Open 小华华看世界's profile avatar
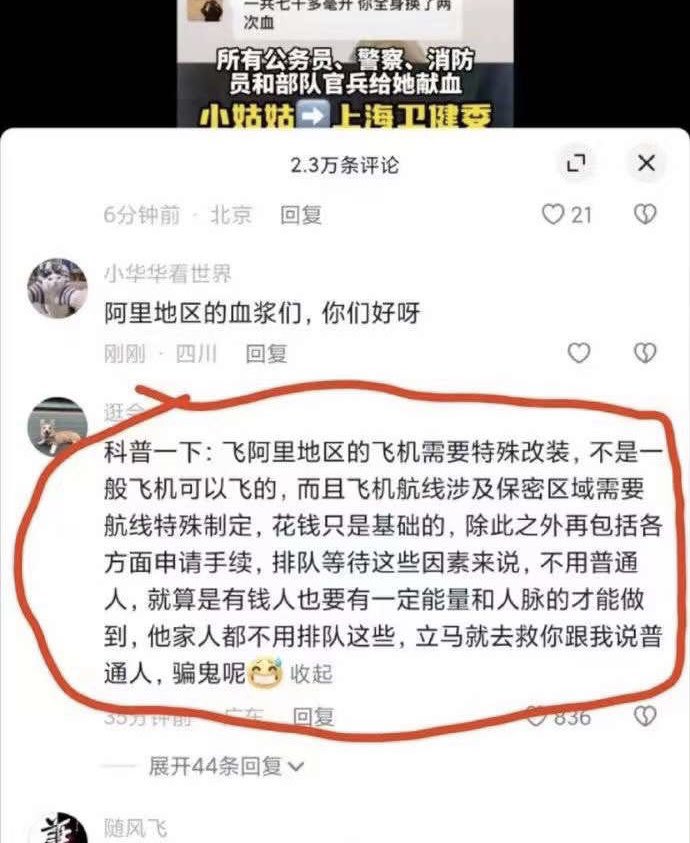The image size is (690, 843). point(56,288)
